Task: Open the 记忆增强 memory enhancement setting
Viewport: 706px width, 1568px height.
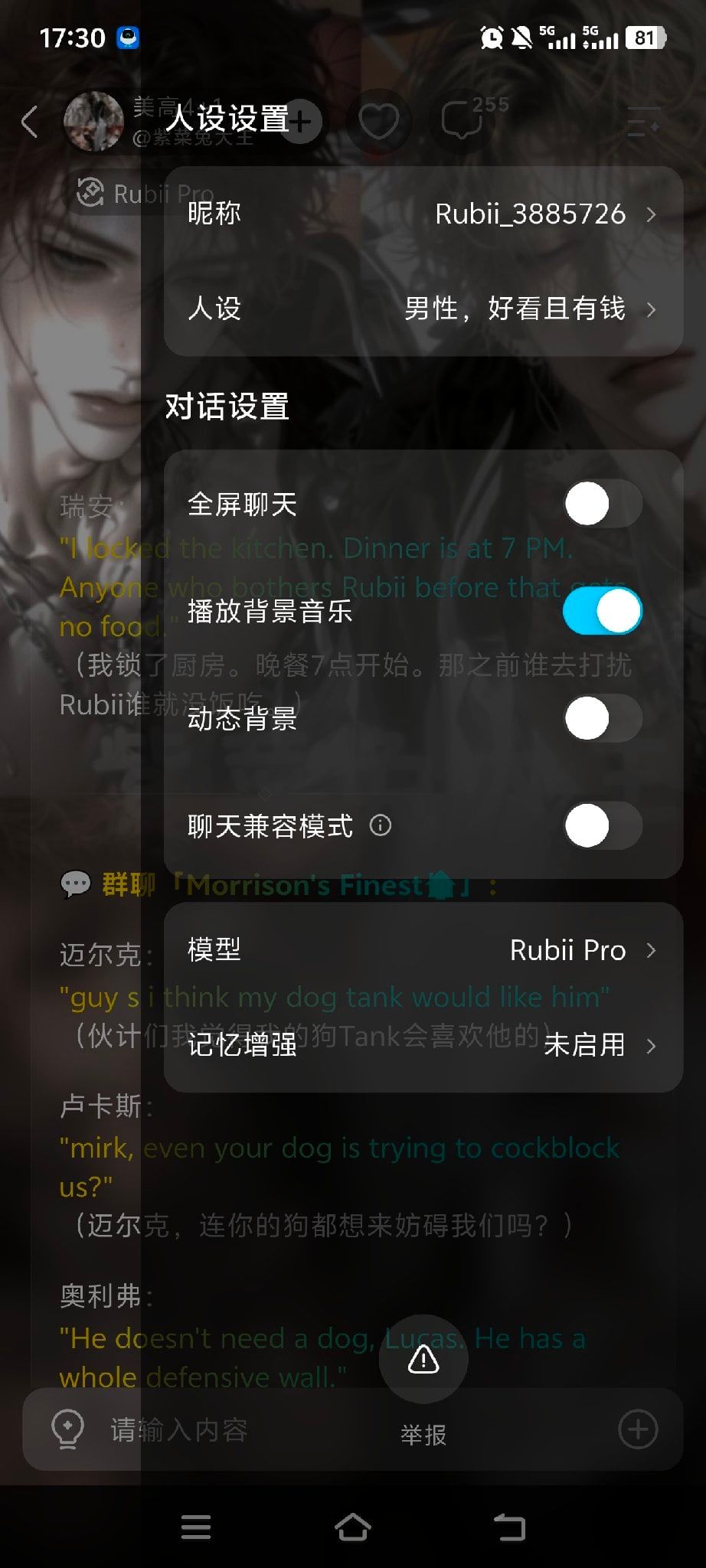Action: [423, 1045]
